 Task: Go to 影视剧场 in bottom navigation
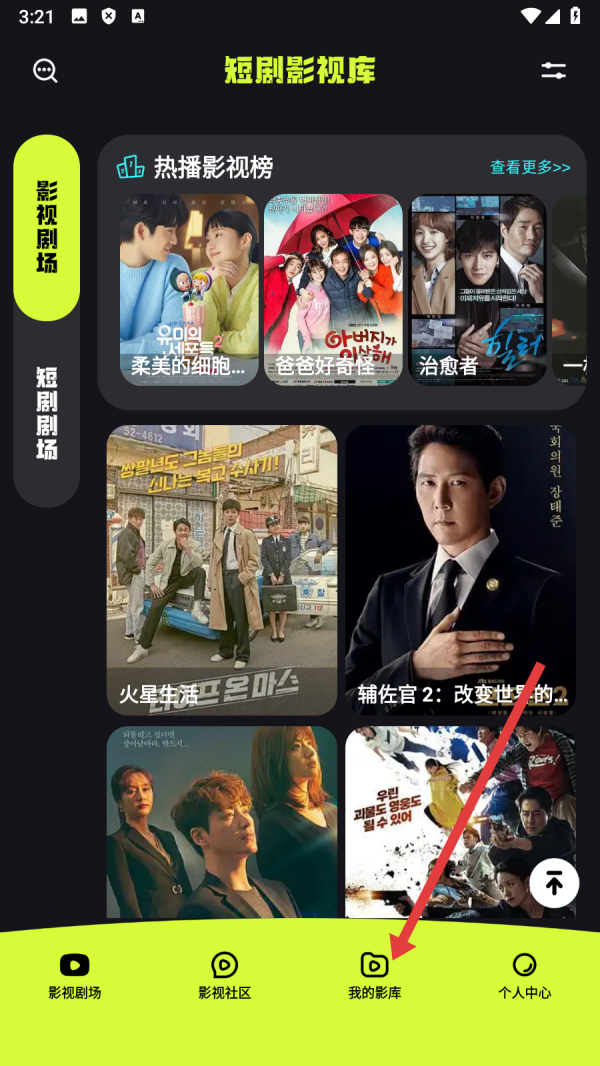click(x=75, y=976)
